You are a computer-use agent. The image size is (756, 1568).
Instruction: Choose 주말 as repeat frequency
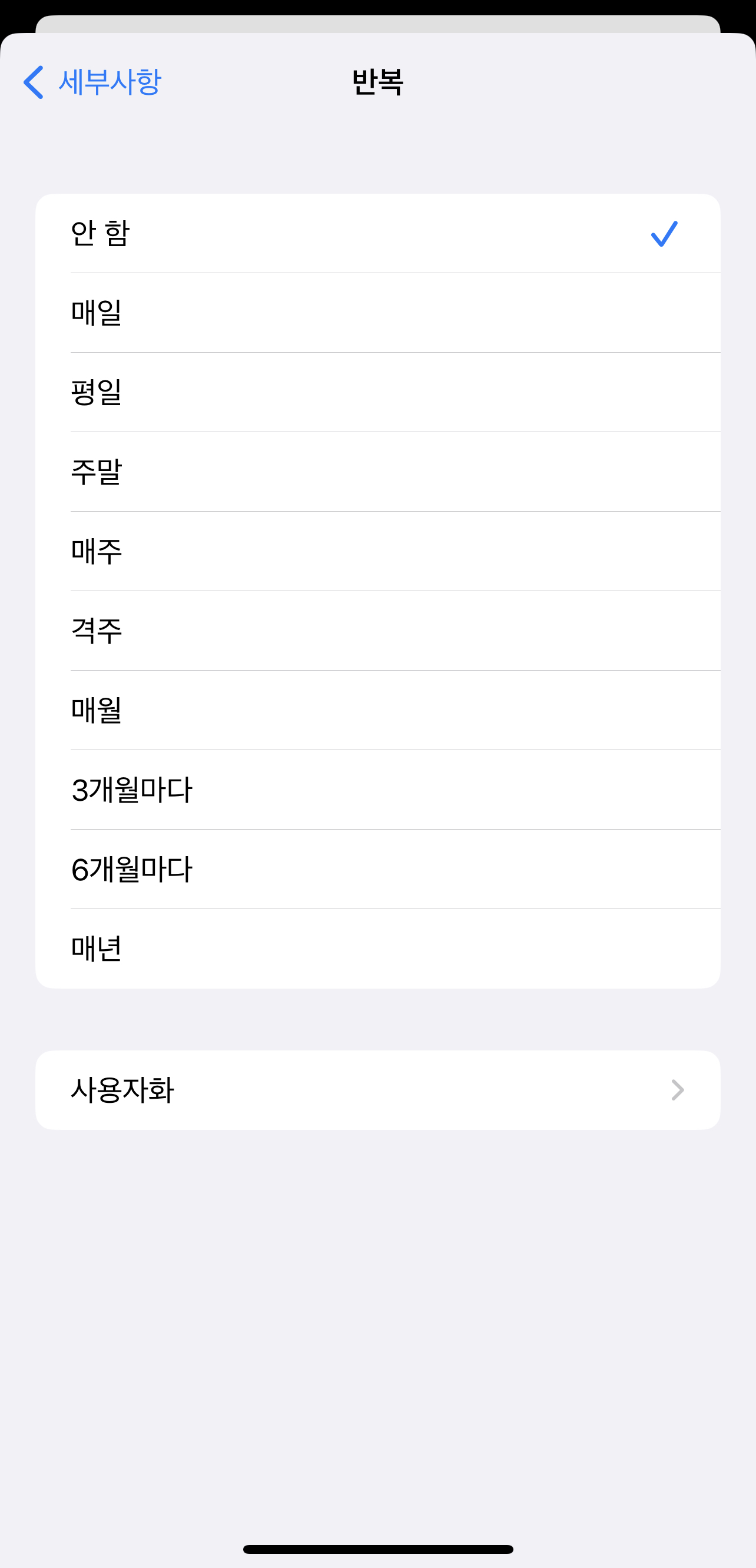point(378,472)
